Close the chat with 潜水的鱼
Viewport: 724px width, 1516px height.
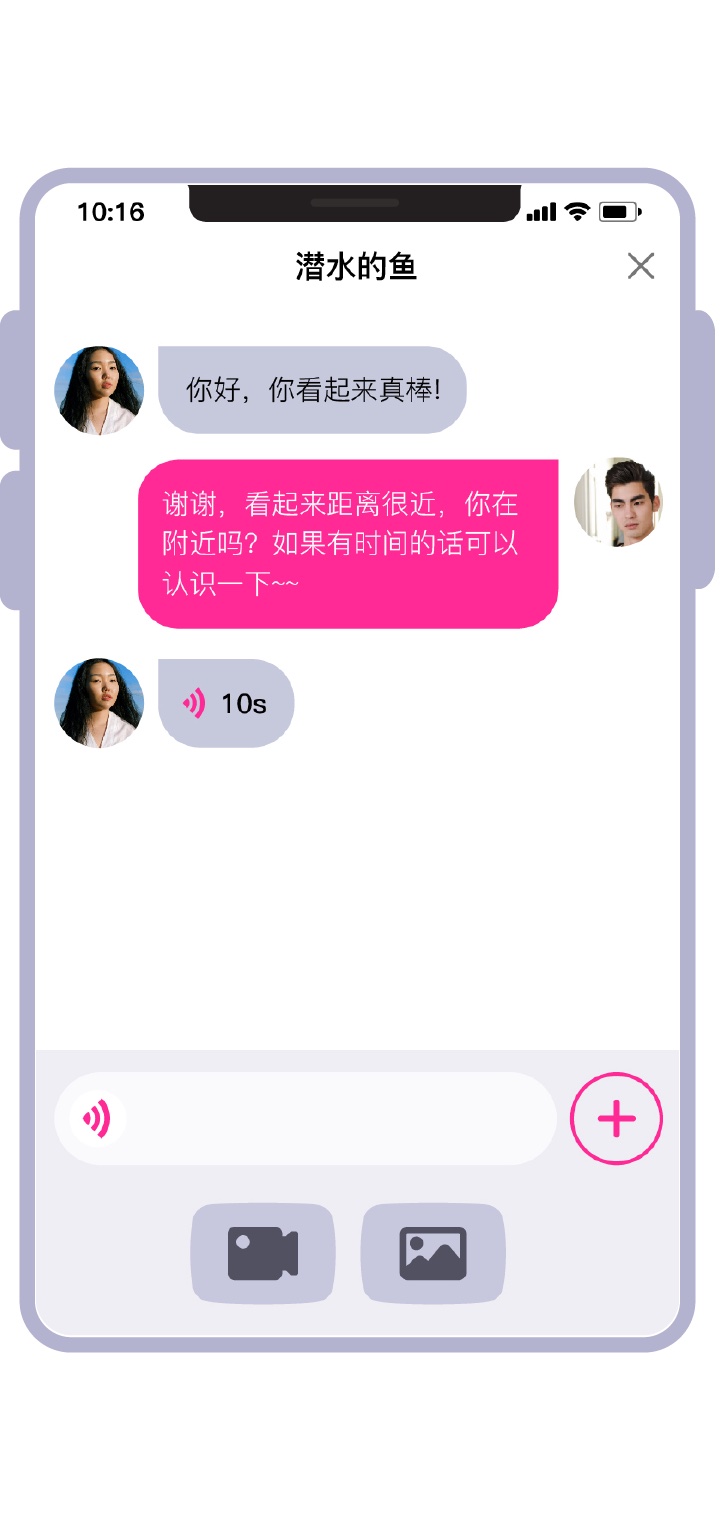640,266
